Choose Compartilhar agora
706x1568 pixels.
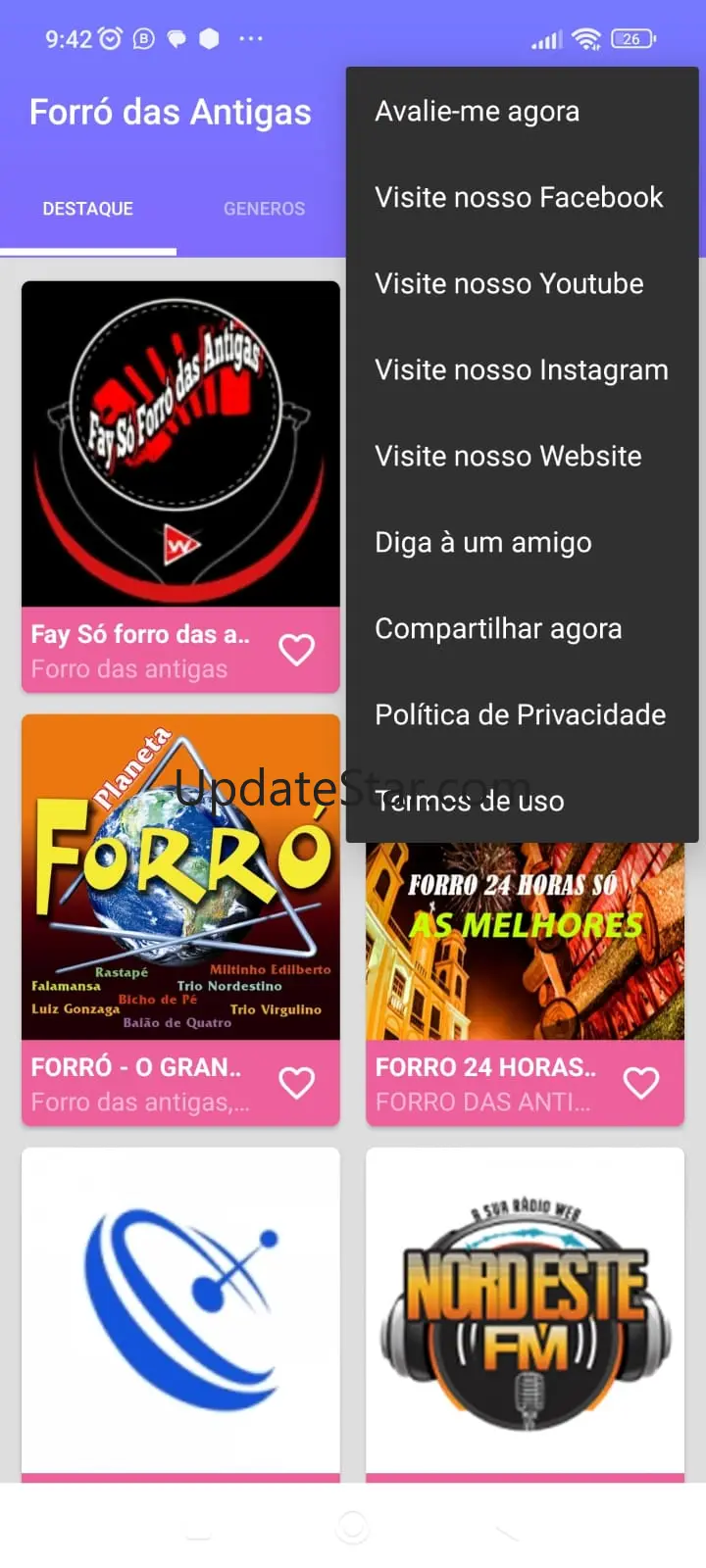click(498, 629)
